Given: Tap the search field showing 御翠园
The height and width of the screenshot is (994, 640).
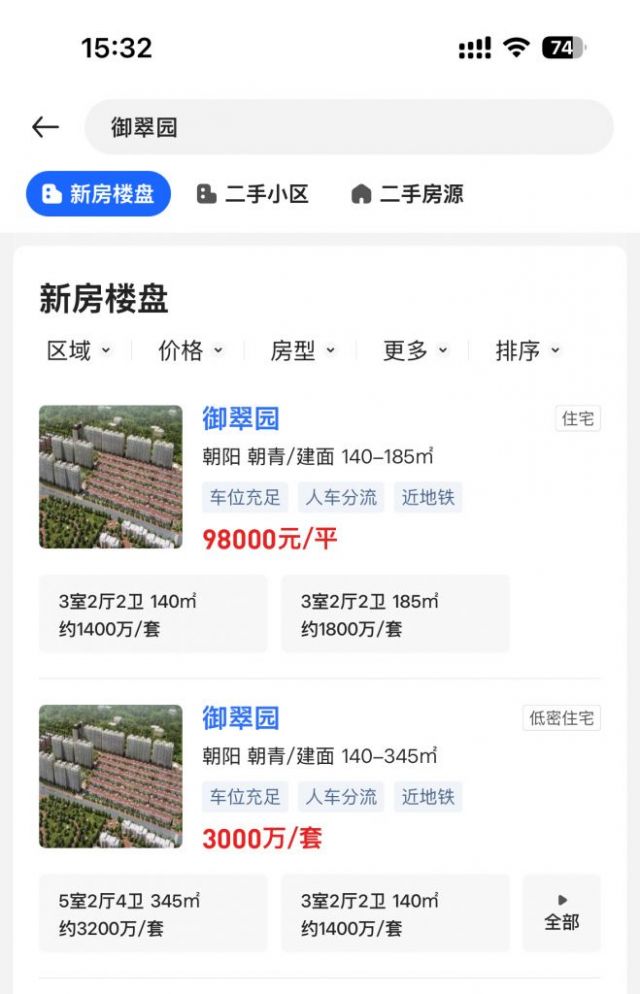Looking at the screenshot, I should click(348, 127).
